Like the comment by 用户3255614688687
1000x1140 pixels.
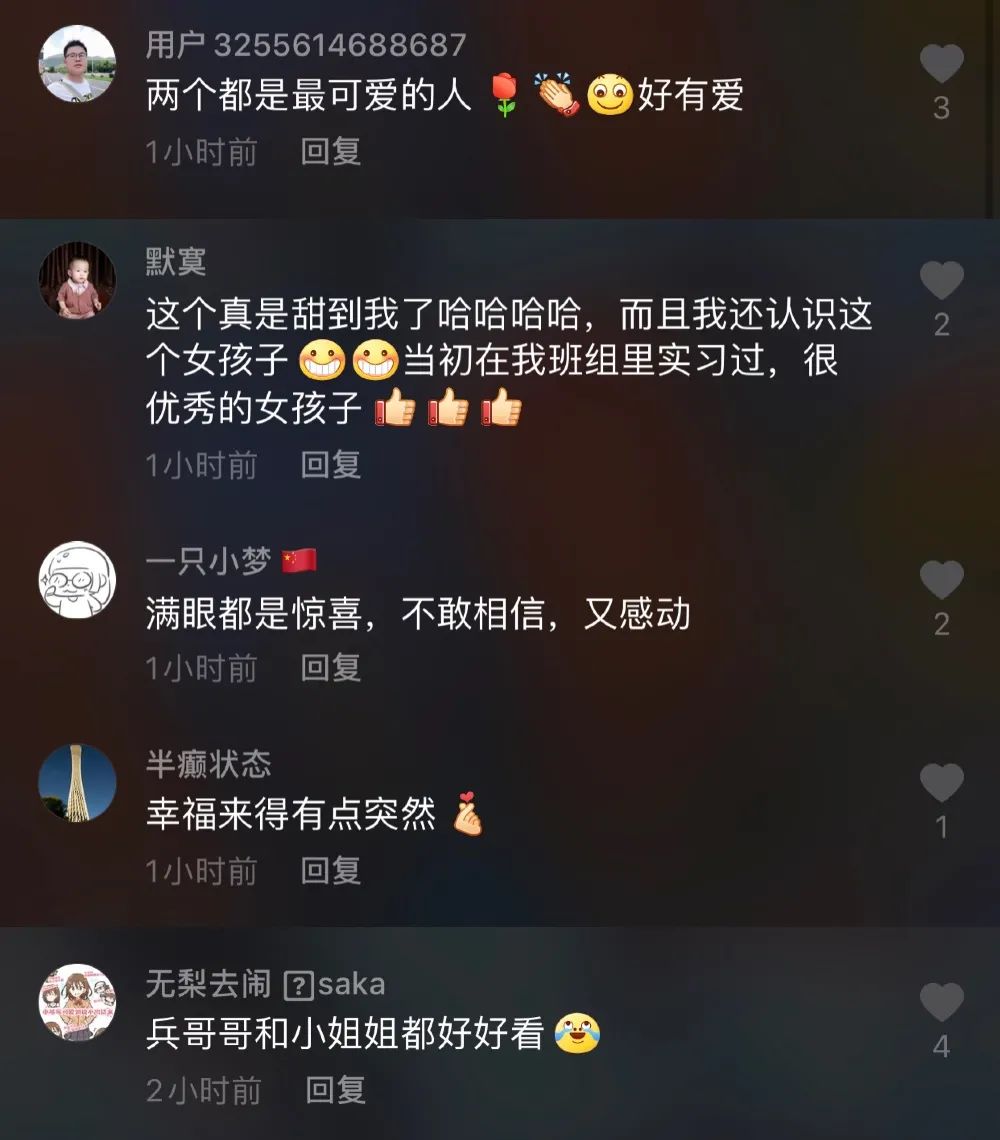[941, 65]
